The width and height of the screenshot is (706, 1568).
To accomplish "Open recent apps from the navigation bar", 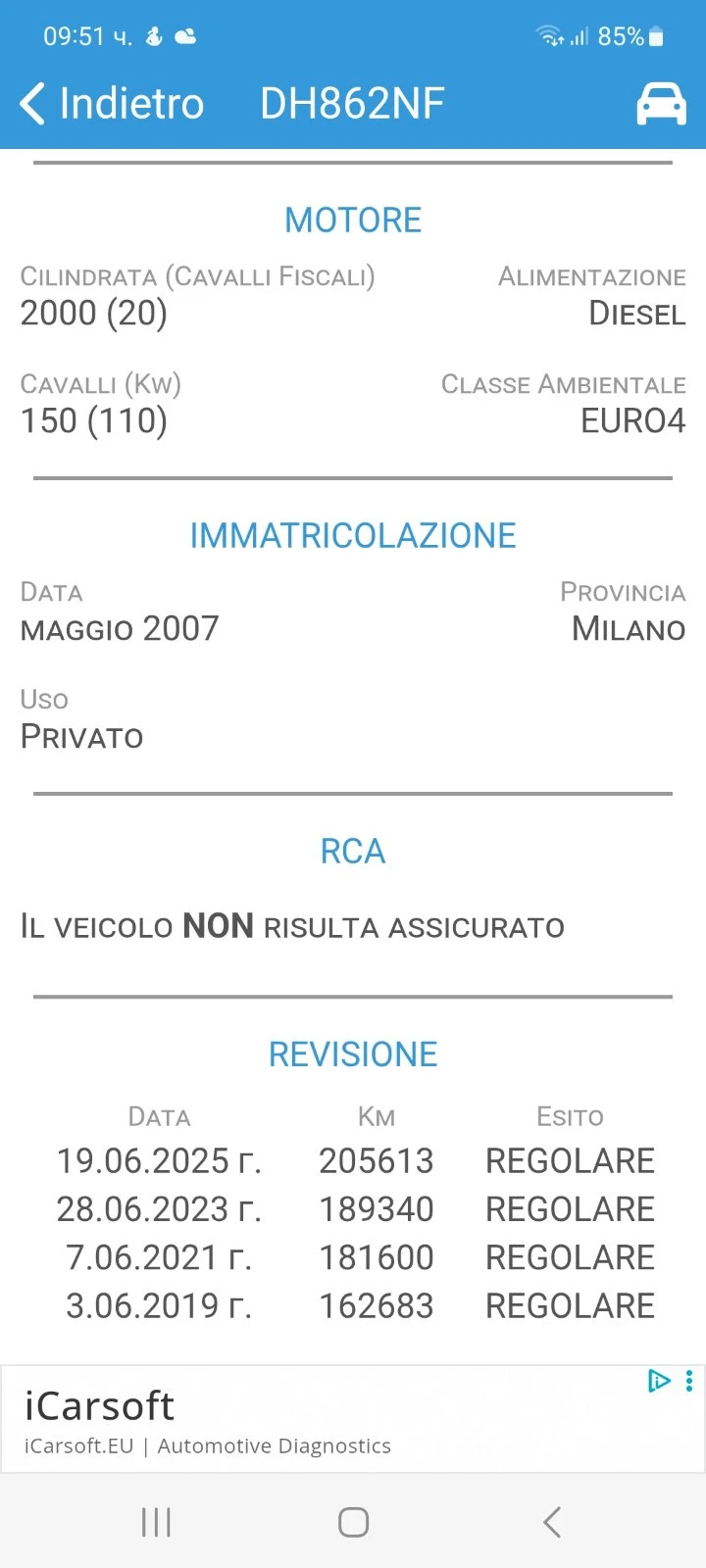I will click(x=157, y=1522).
